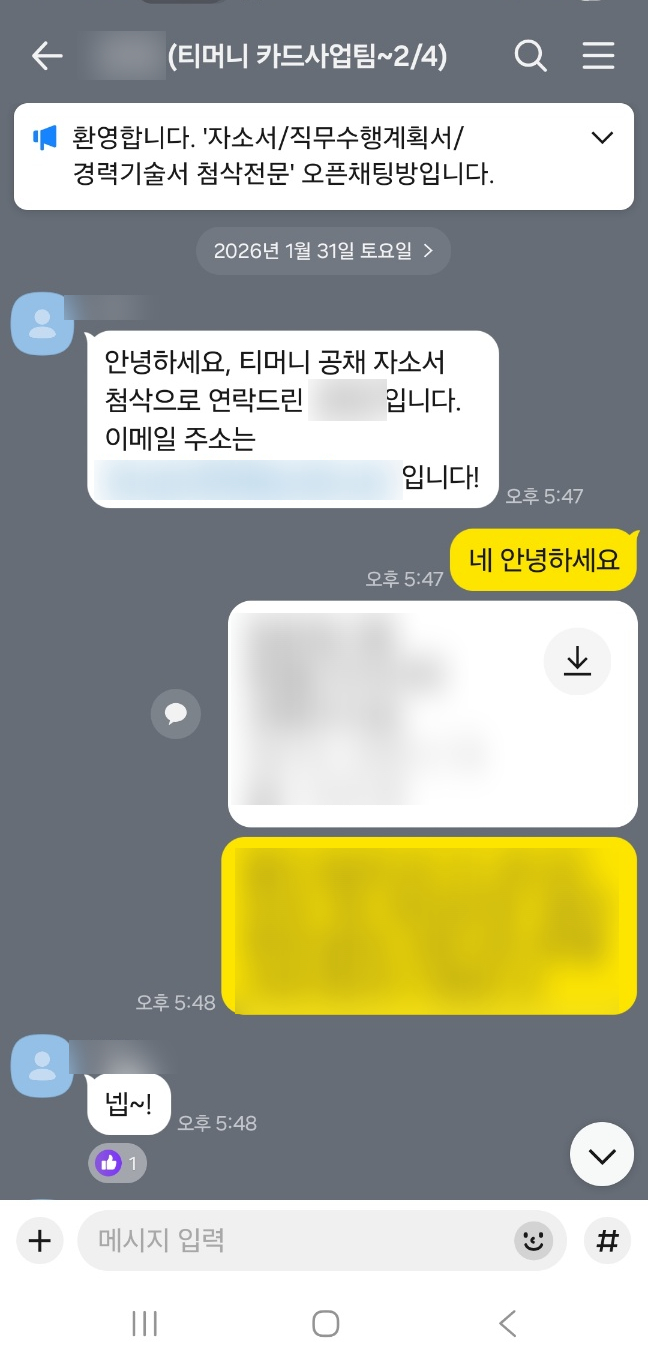The height and width of the screenshot is (1362, 648).
Task: Open the chat room hamburger menu
Action: coord(598,57)
